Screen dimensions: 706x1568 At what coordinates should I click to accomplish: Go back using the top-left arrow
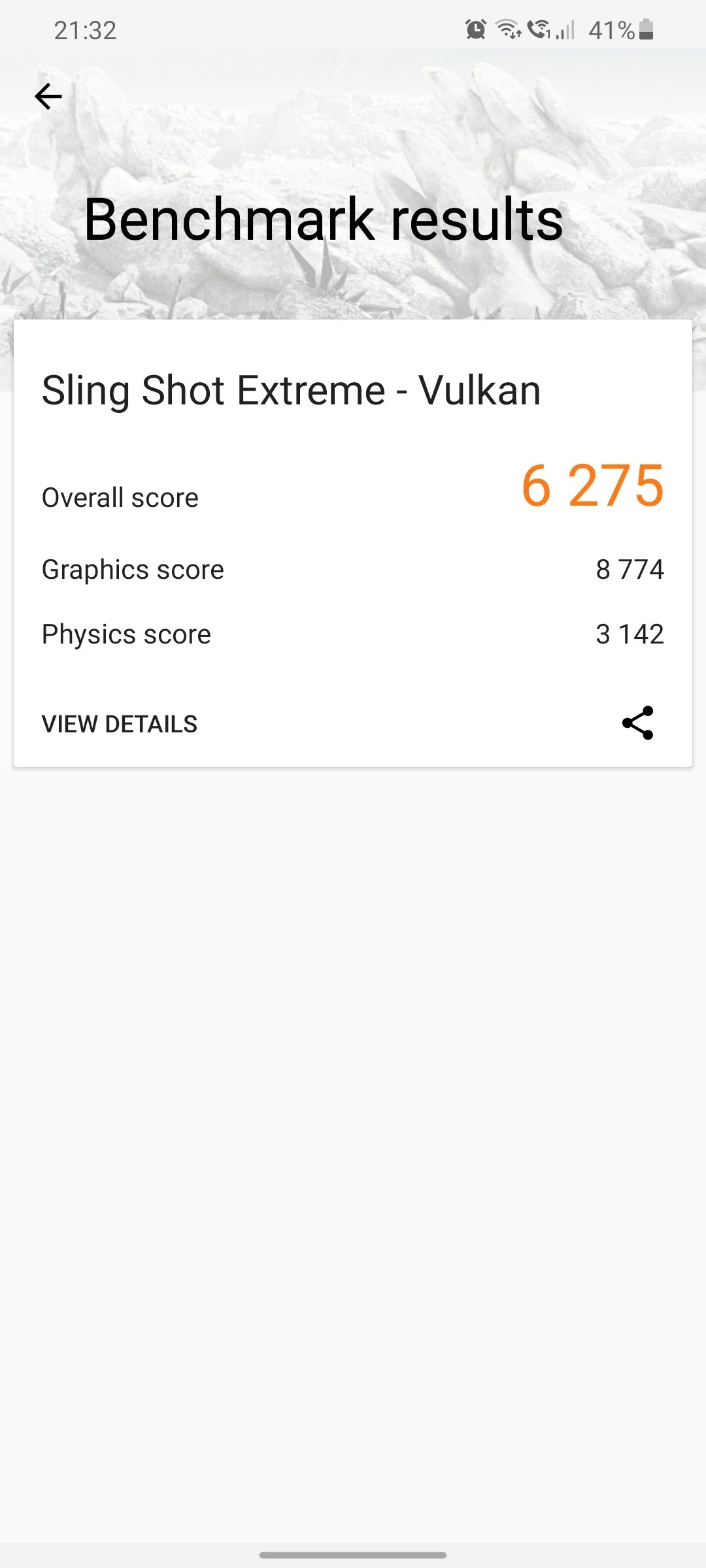tap(48, 97)
